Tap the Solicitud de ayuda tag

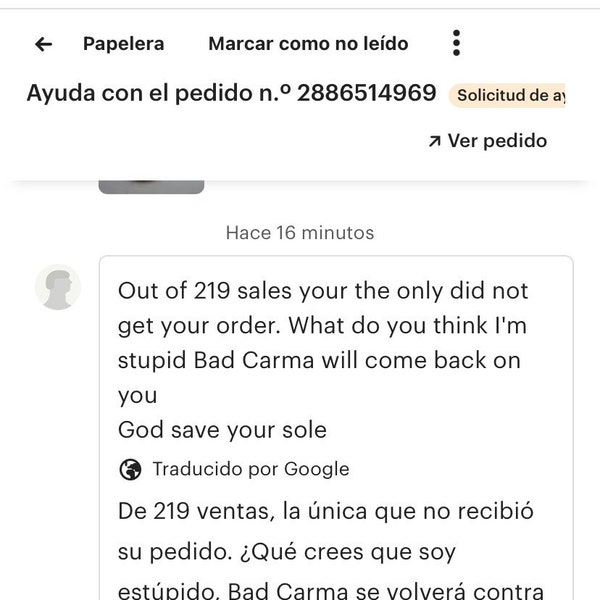pyautogui.click(x=509, y=96)
